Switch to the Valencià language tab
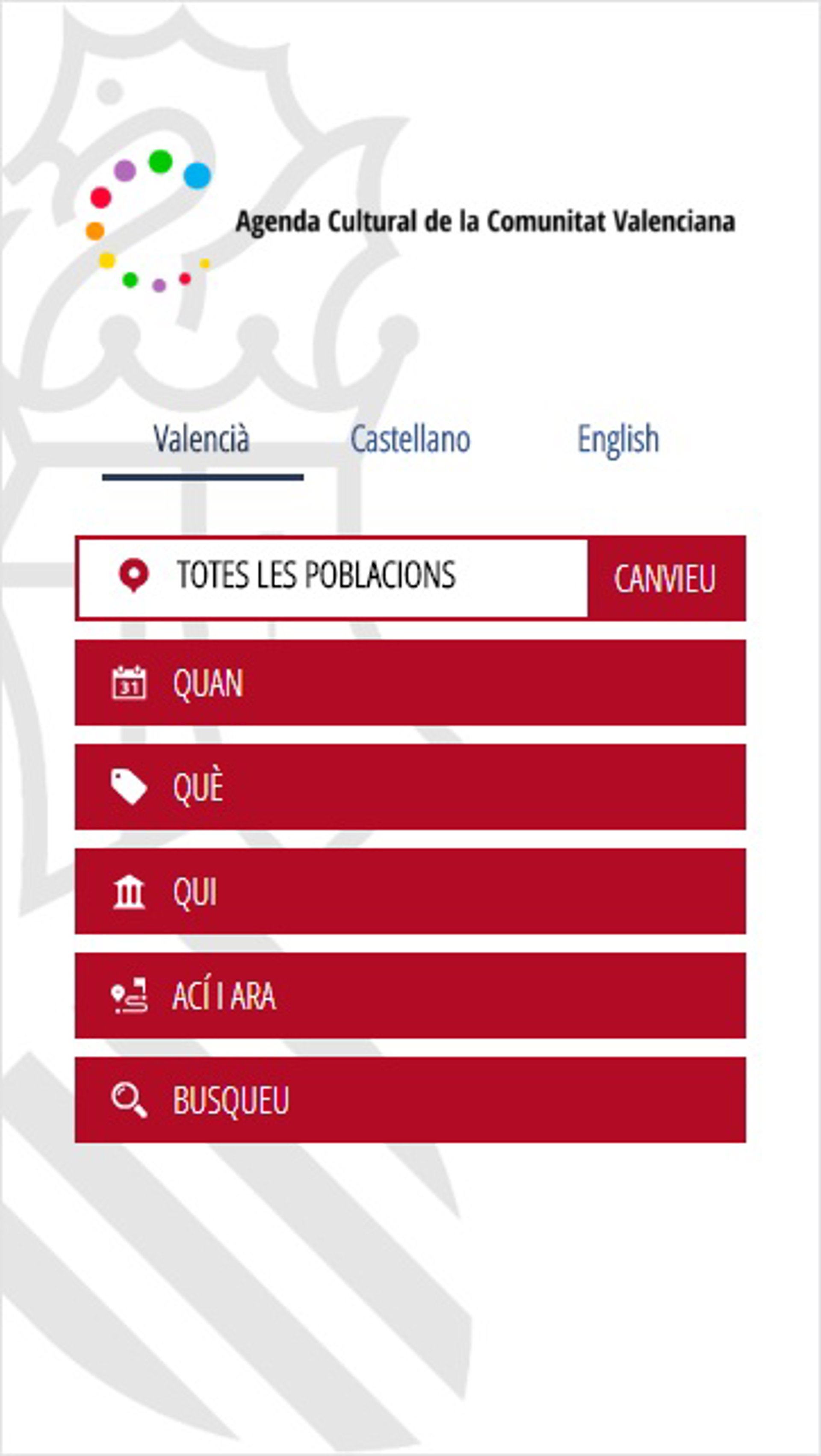The height and width of the screenshot is (1456, 821). tap(202, 439)
